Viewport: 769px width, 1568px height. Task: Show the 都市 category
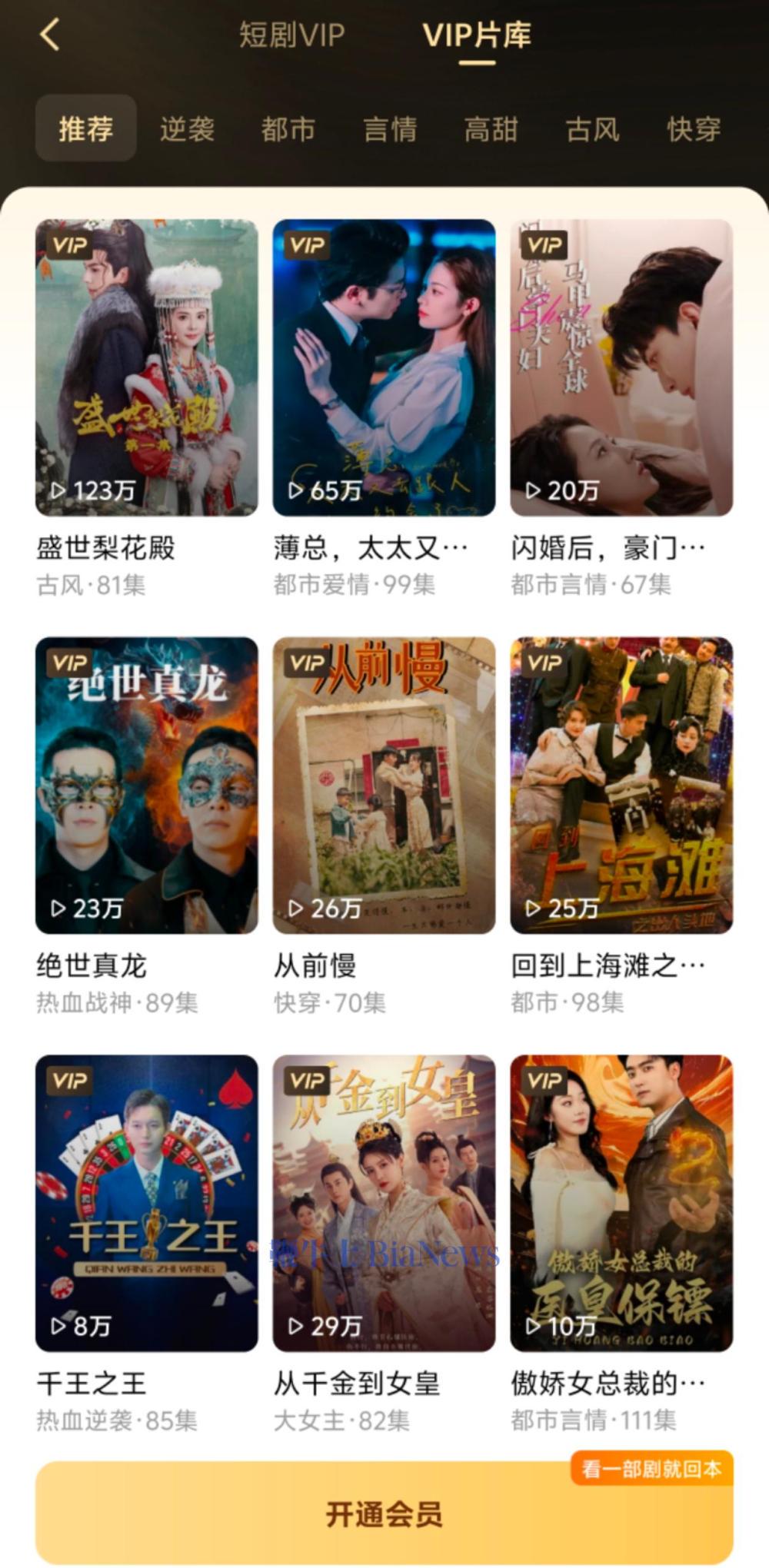click(x=288, y=128)
